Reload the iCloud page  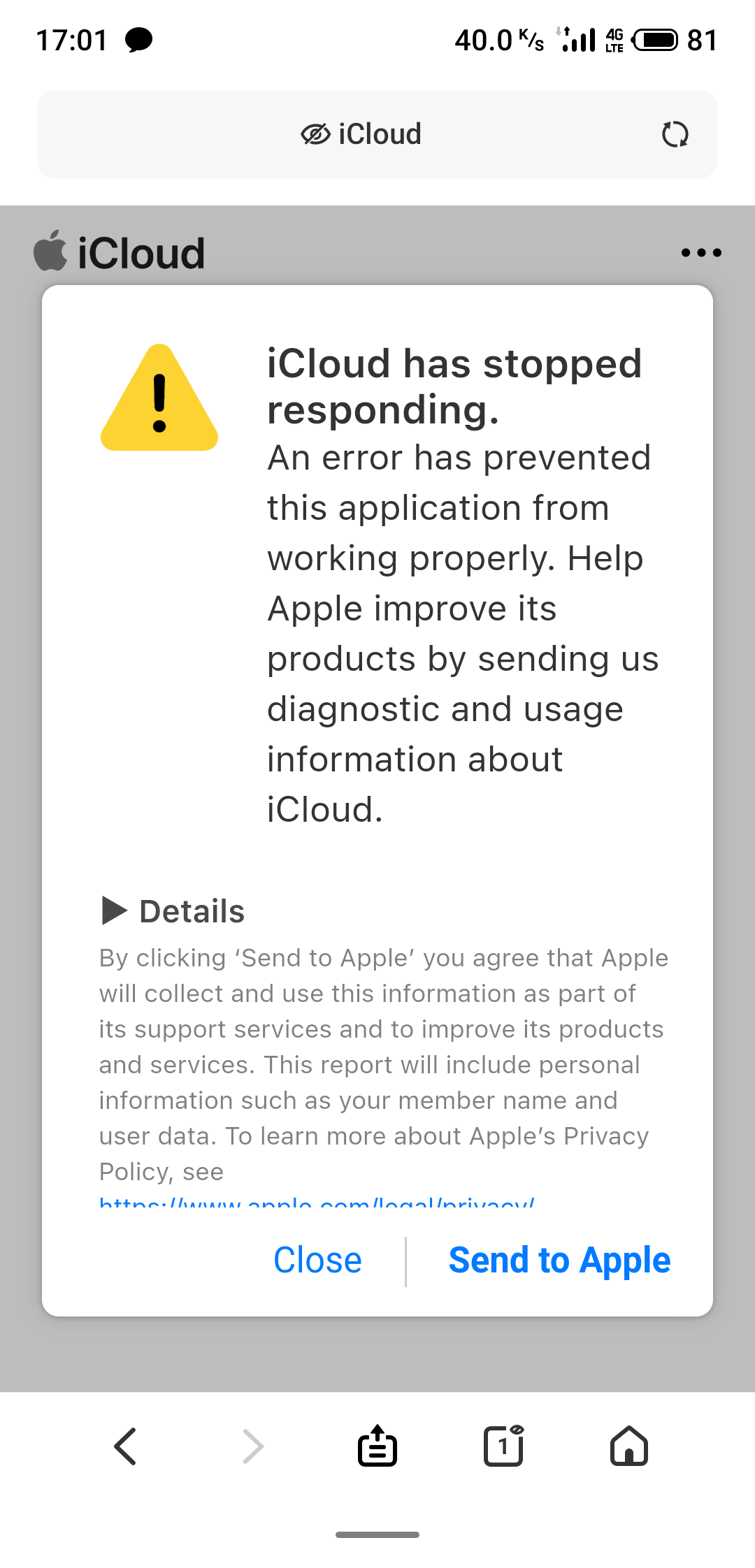[x=673, y=134]
